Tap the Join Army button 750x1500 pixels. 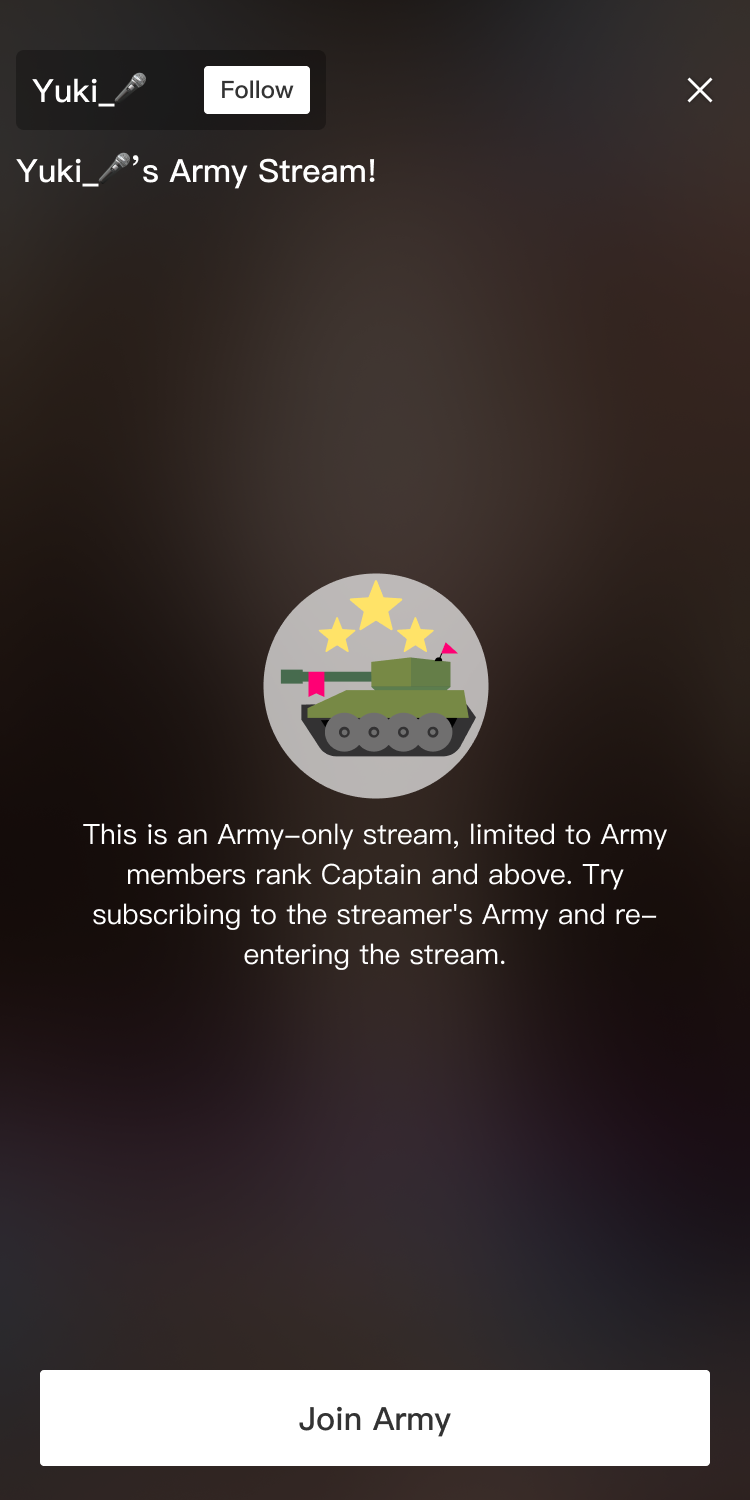click(x=375, y=1418)
